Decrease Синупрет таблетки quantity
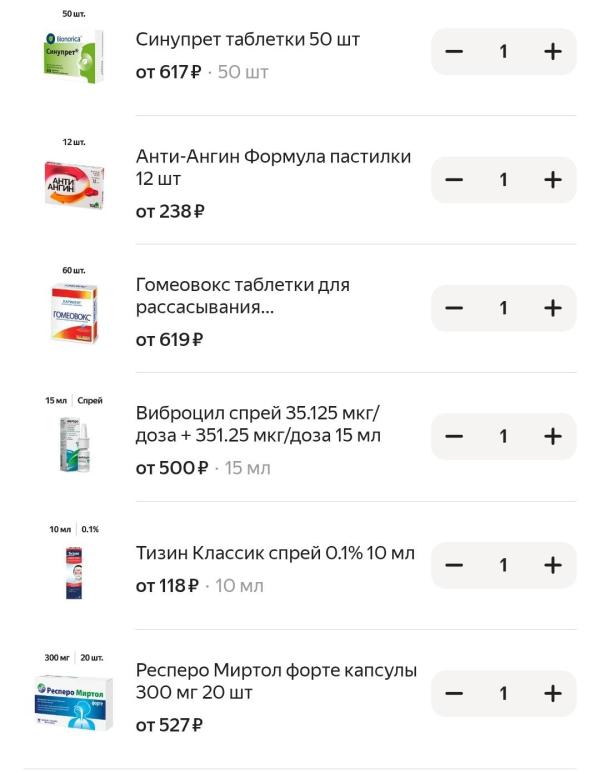The image size is (600, 771). (x=454, y=52)
